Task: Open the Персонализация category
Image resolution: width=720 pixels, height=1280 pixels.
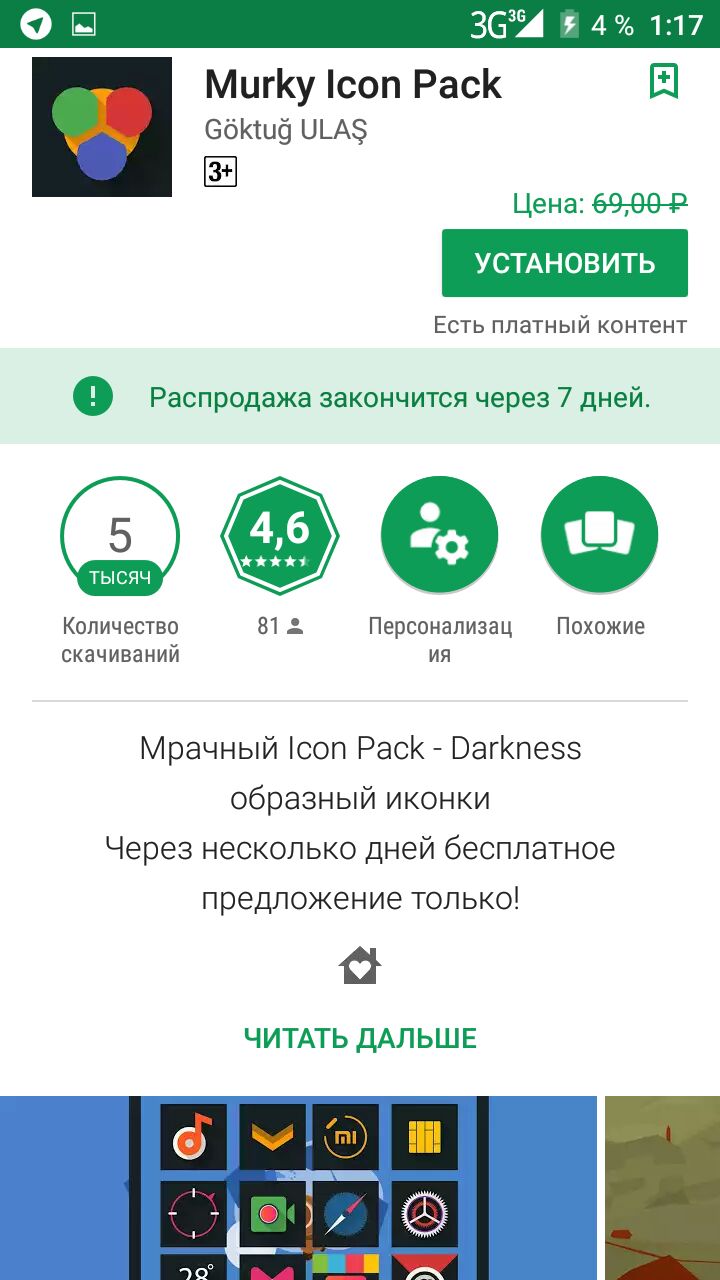Action: pyautogui.click(x=439, y=537)
